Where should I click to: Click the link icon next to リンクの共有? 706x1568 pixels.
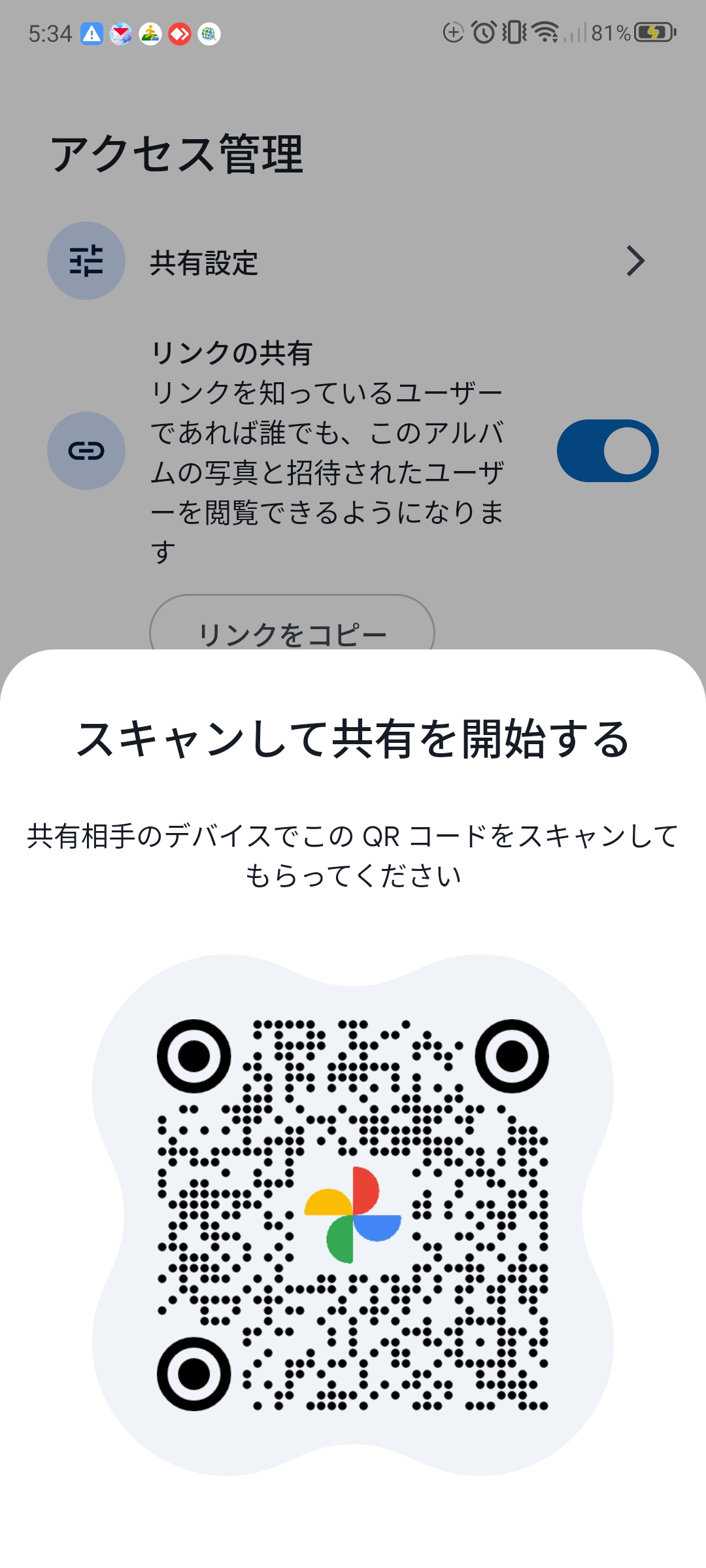86,449
